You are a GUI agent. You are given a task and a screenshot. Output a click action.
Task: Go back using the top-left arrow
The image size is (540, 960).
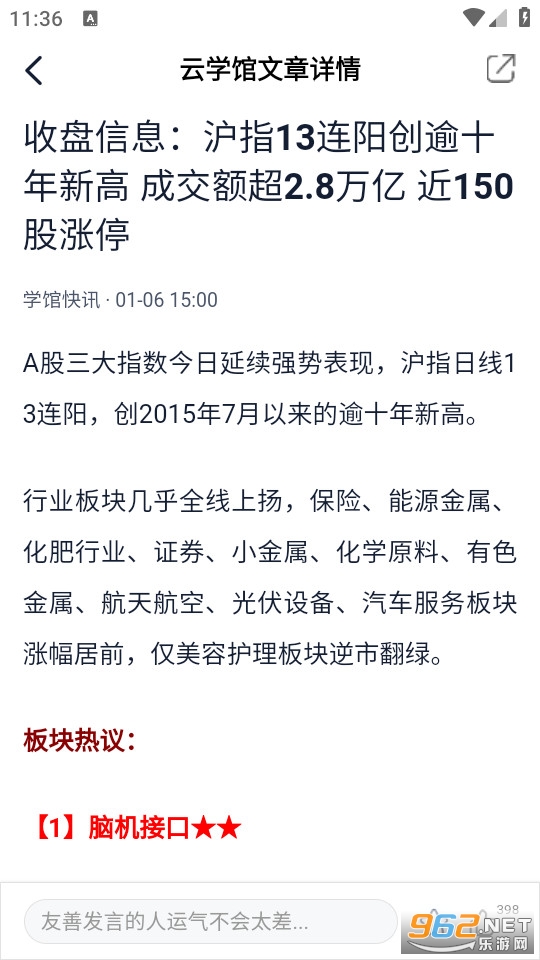click(x=34, y=70)
